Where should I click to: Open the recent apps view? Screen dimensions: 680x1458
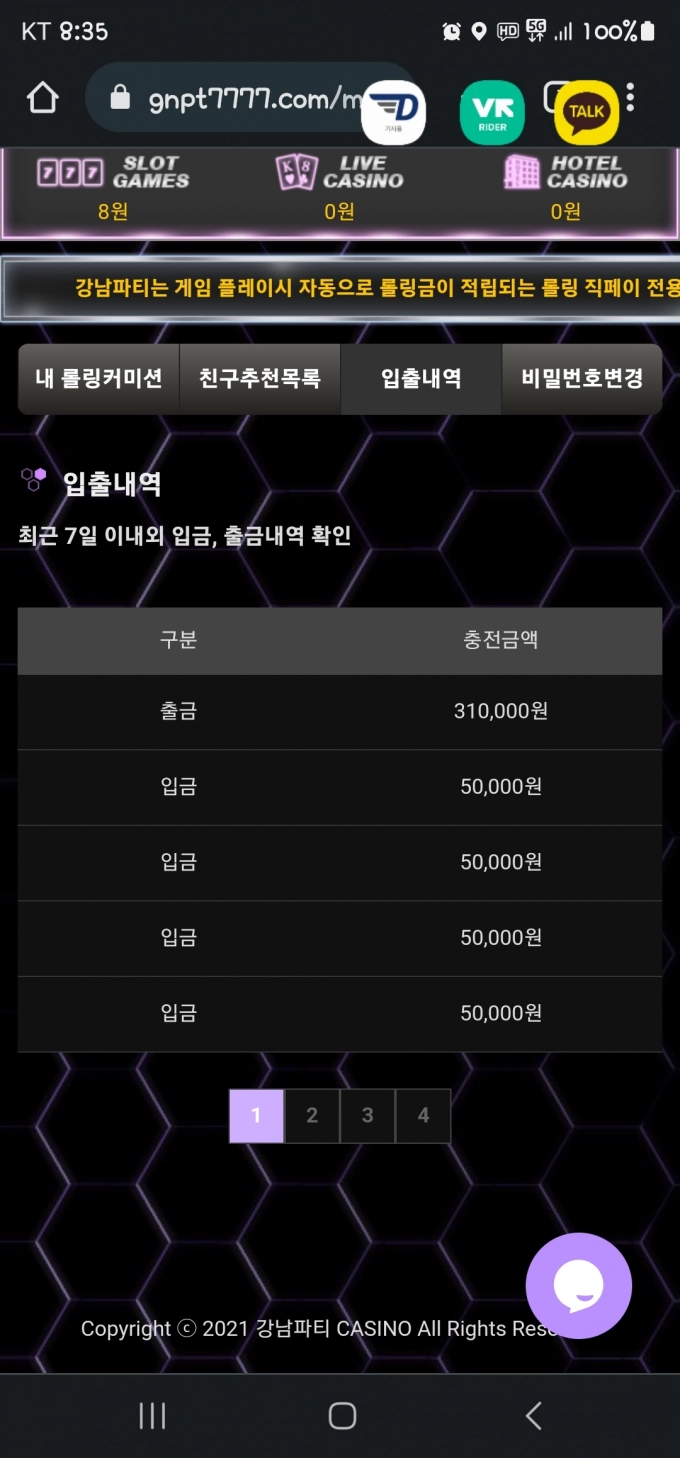pos(152,1415)
